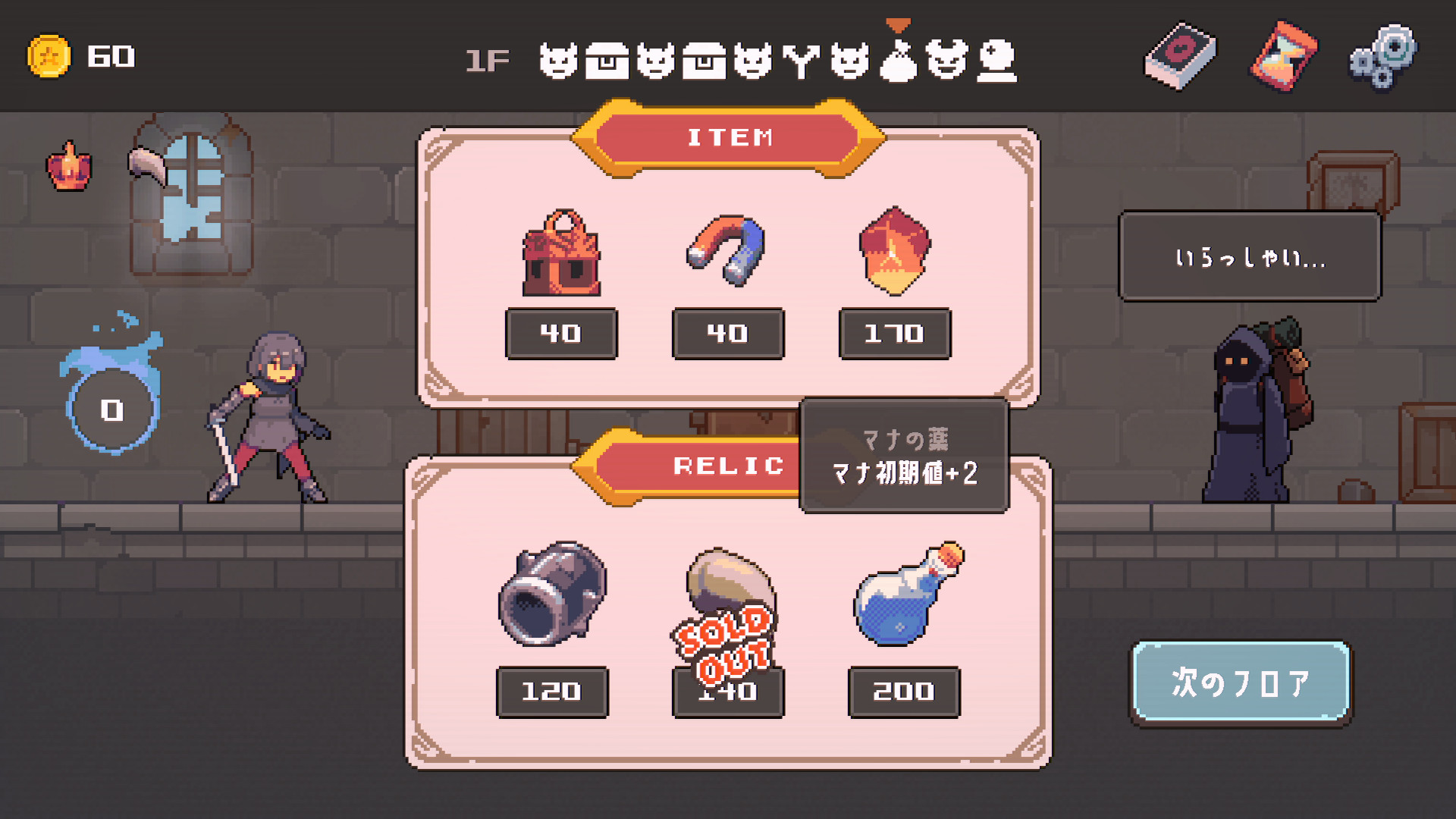Buy the blue mana potion for 200
Image resolution: width=1456 pixels, height=819 pixels.
pyautogui.click(x=905, y=595)
